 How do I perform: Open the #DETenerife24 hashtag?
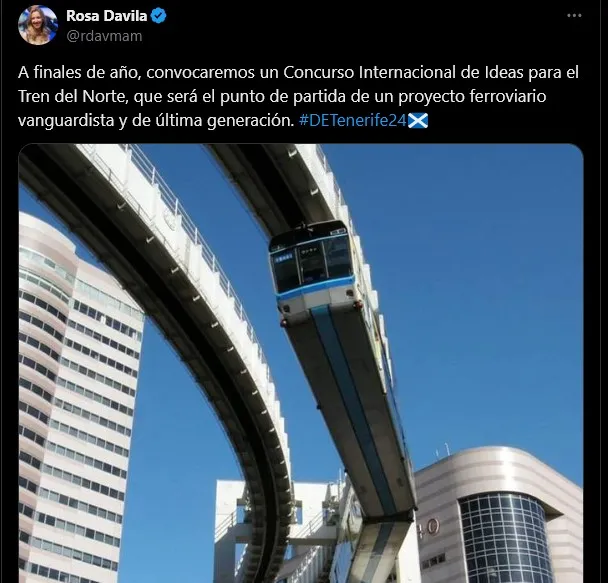coord(354,120)
